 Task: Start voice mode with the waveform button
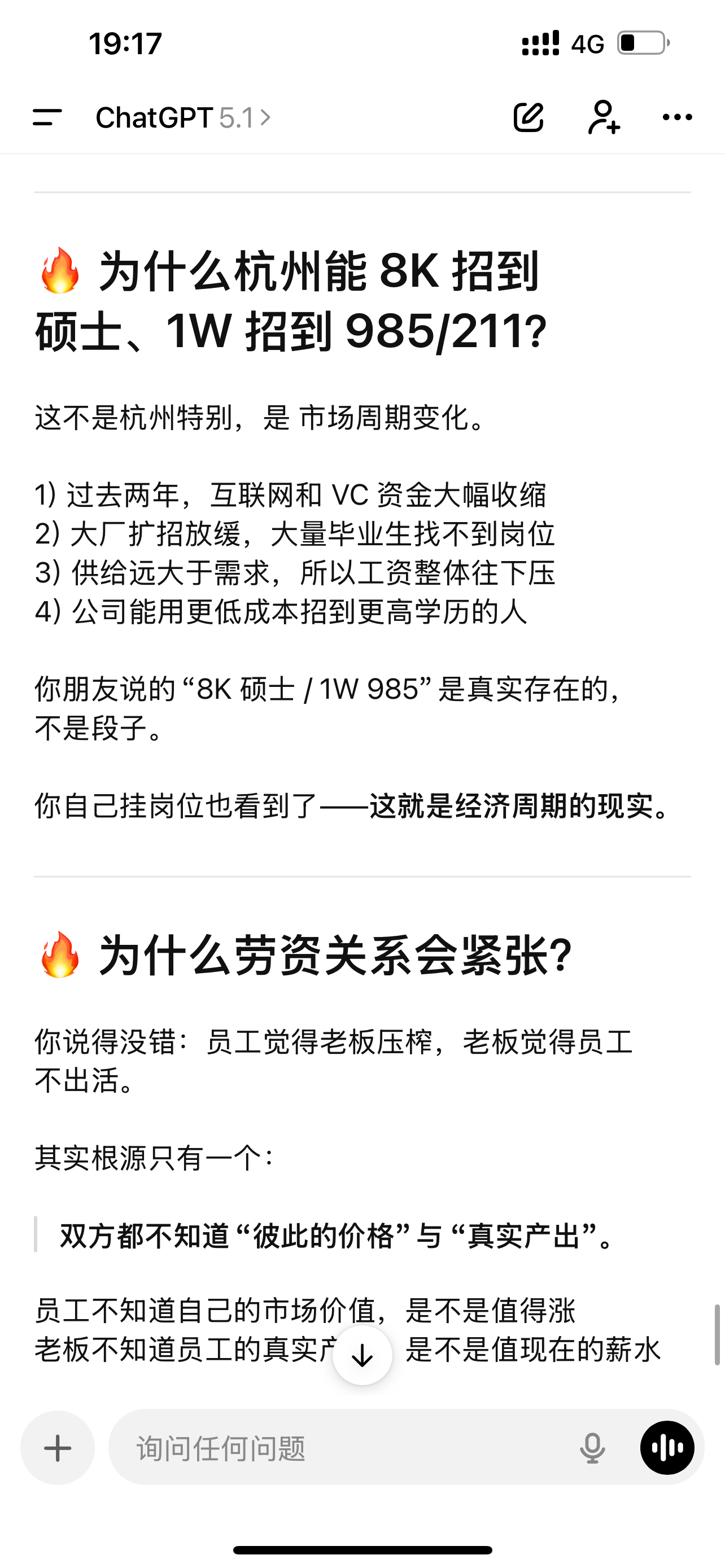click(x=667, y=1448)
